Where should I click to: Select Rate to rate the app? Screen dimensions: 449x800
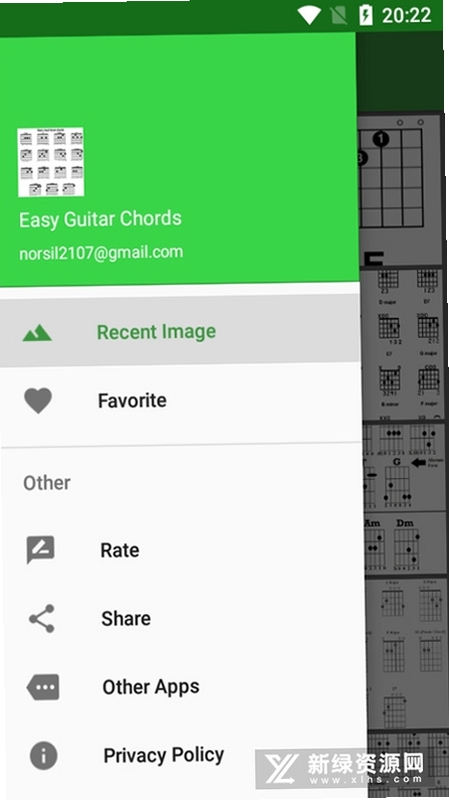click(183, 550)
